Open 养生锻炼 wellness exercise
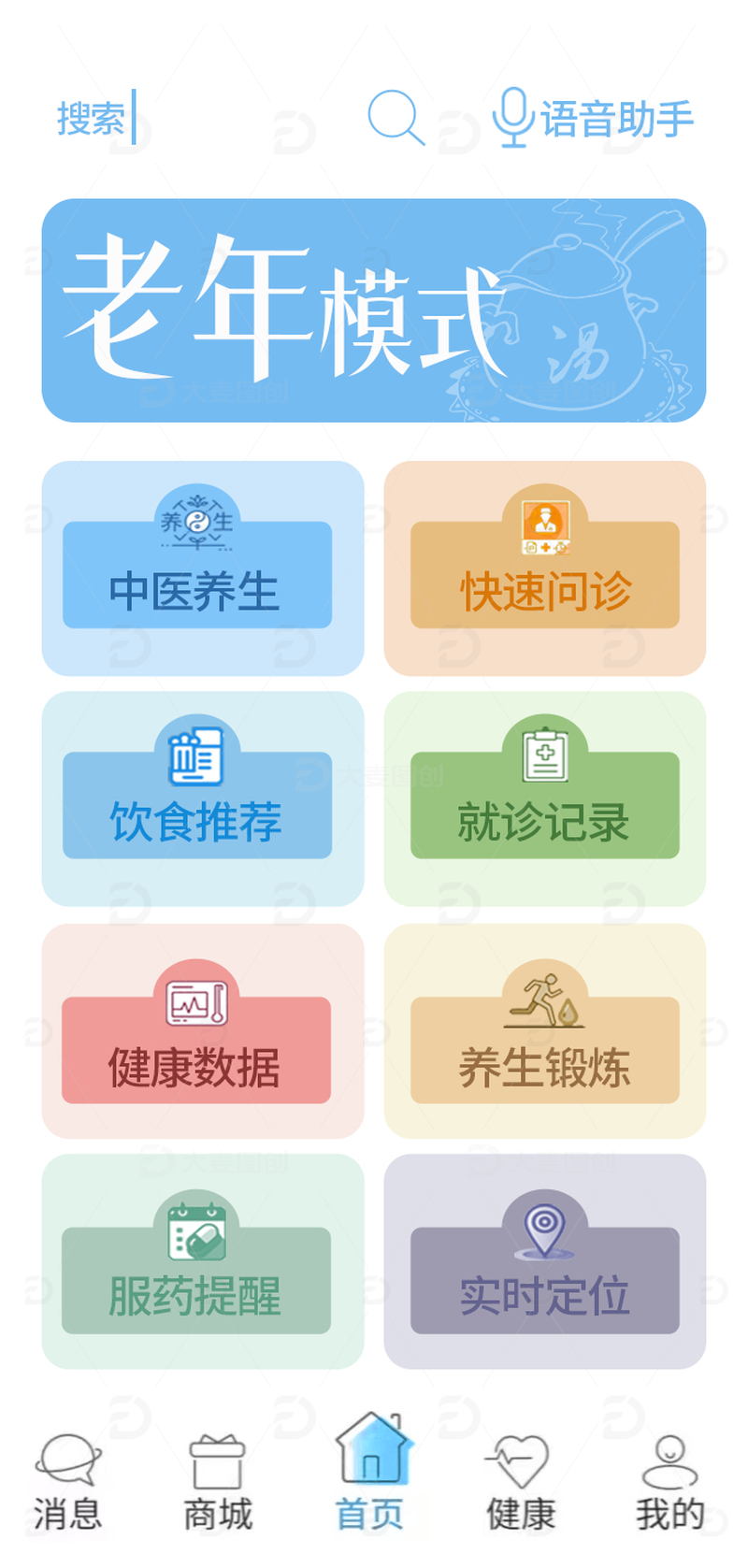This screenshot has width=748, height=1568. click(x=545, y=1031)
